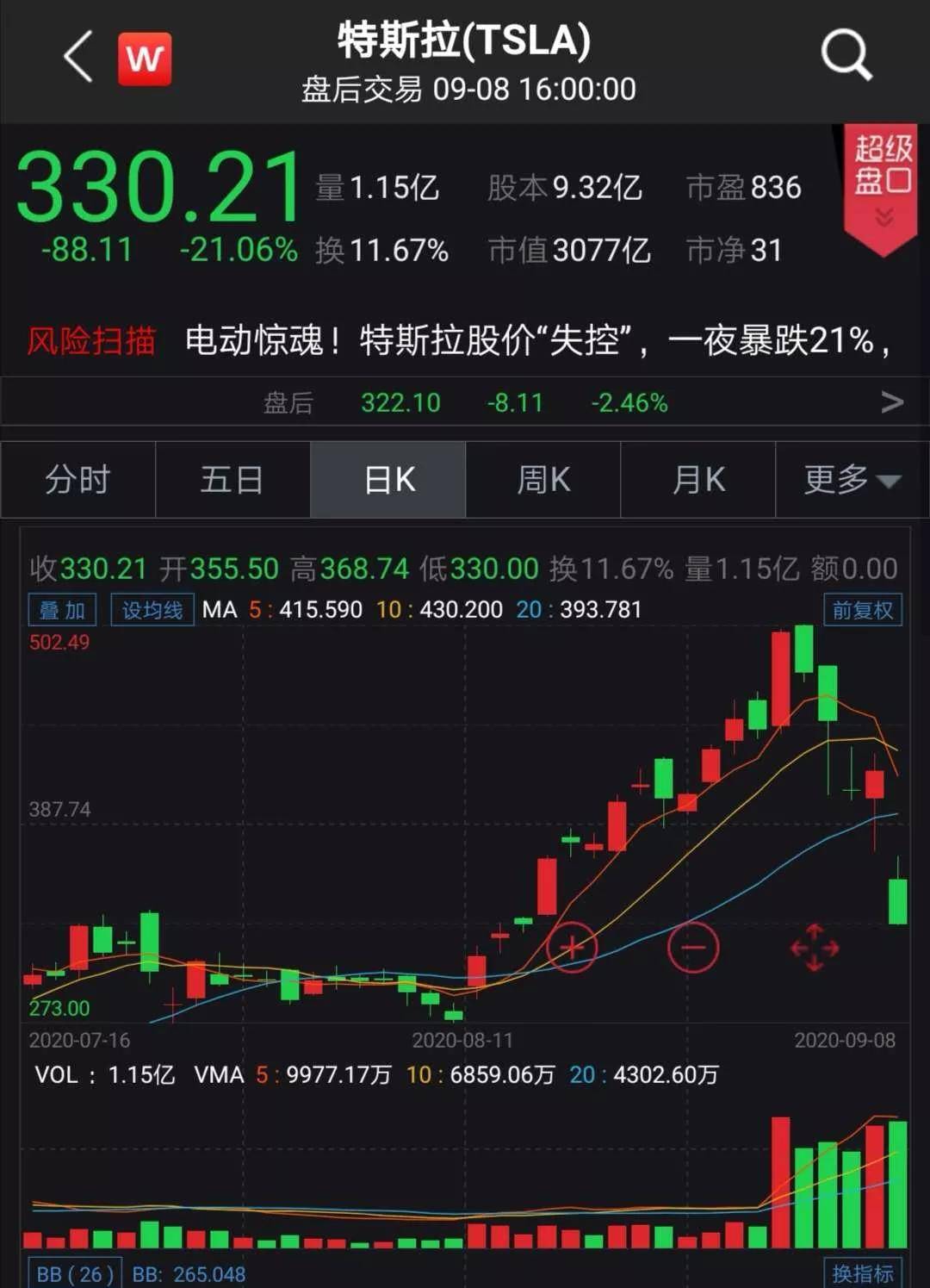Zoom out the chart with minus icon
Screen dimensions: 930x1288
point(692,947)
